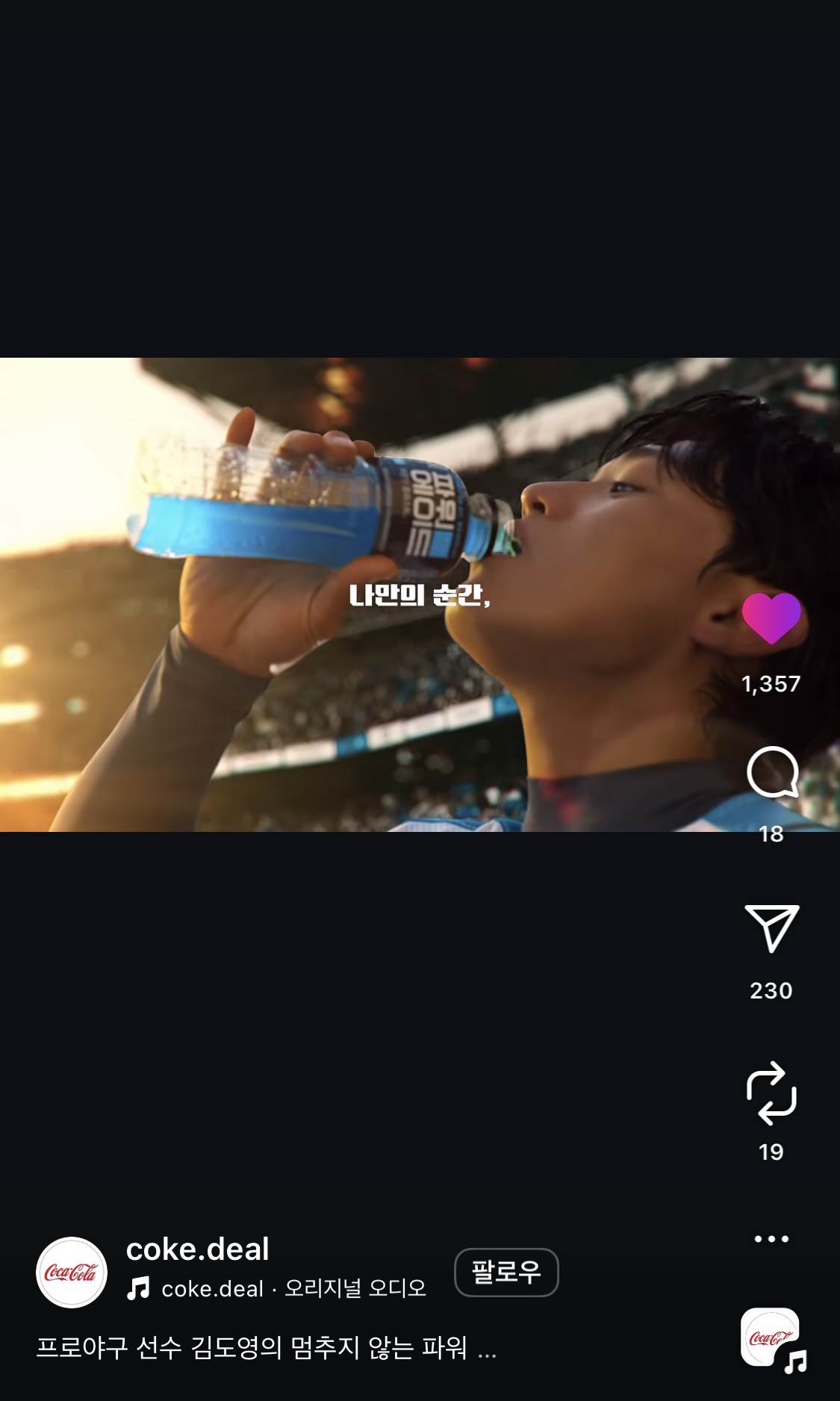Open the three-dot more options menu
Image resolution: width=840 pixels, height=1401 pixels.
[x=771, y=1239]
